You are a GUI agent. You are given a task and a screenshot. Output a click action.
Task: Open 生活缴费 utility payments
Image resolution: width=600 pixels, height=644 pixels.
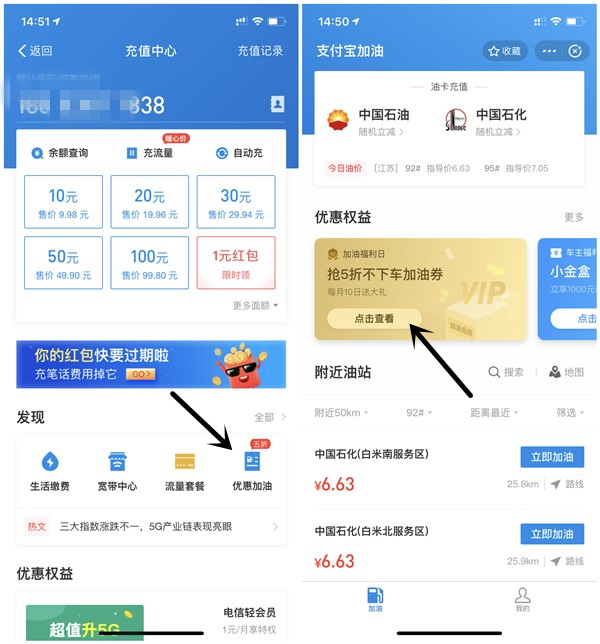50,470
